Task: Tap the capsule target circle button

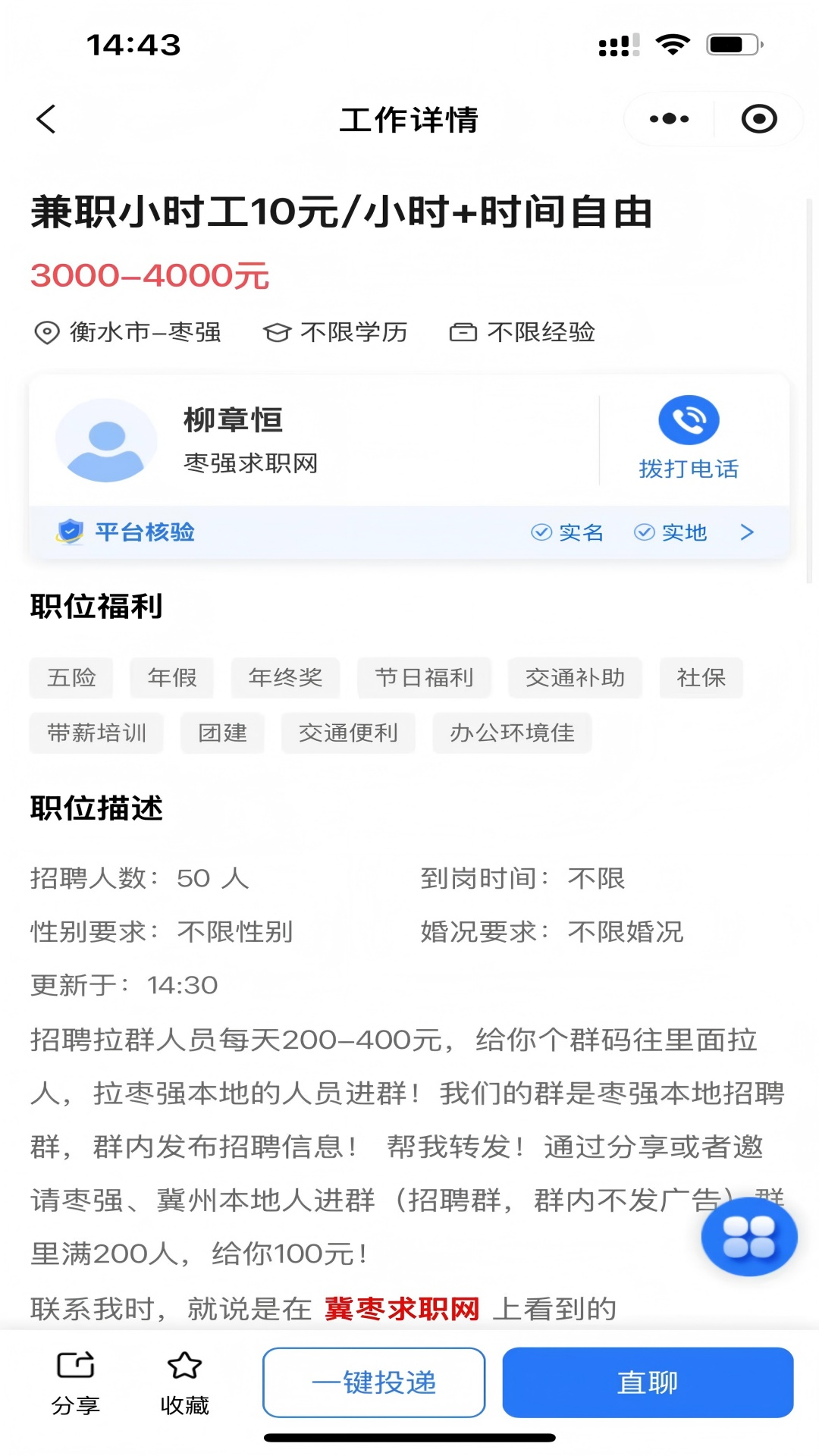Action: [x=759, y=118]
